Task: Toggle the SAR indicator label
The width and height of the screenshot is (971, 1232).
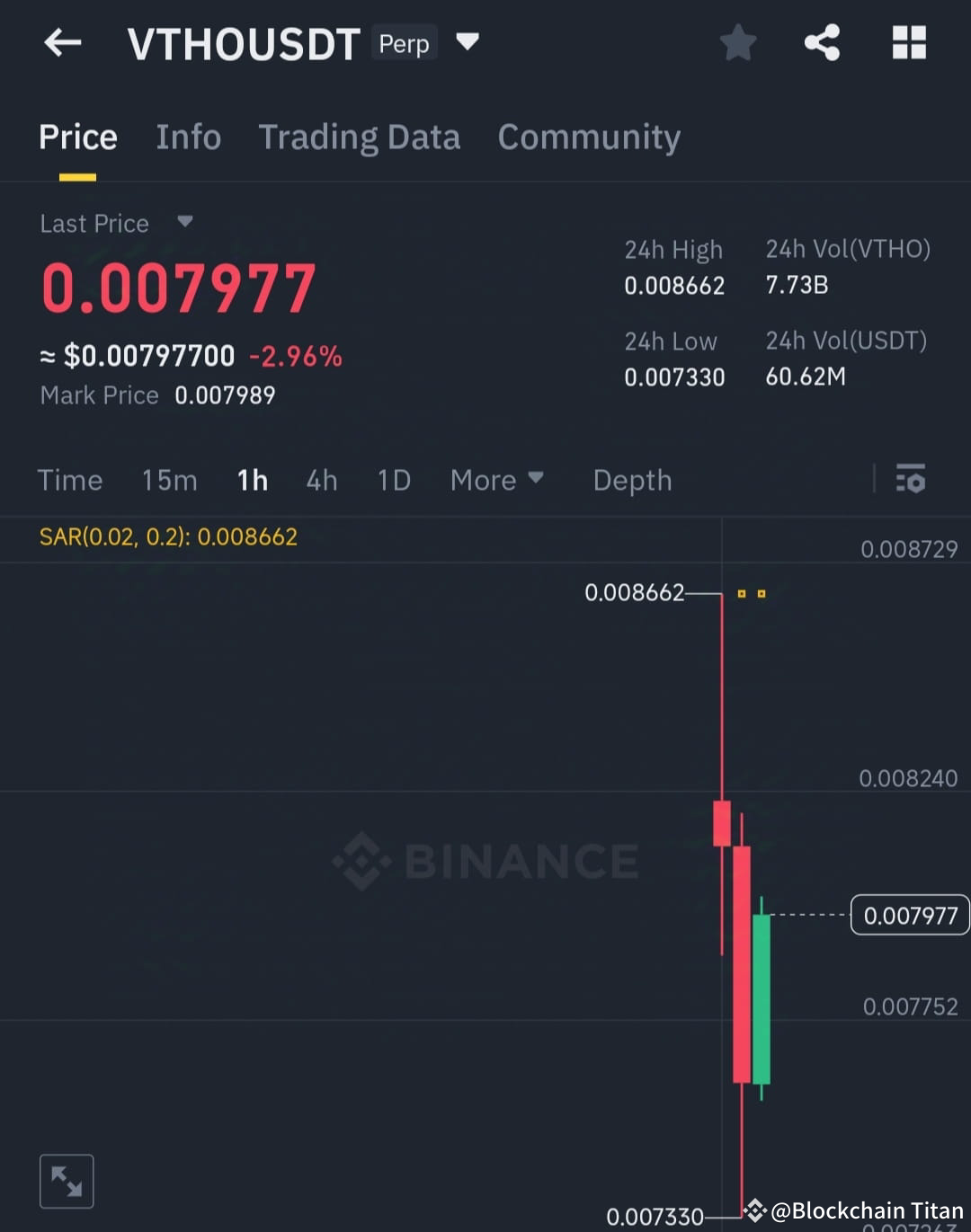Action: coord(167,536)
